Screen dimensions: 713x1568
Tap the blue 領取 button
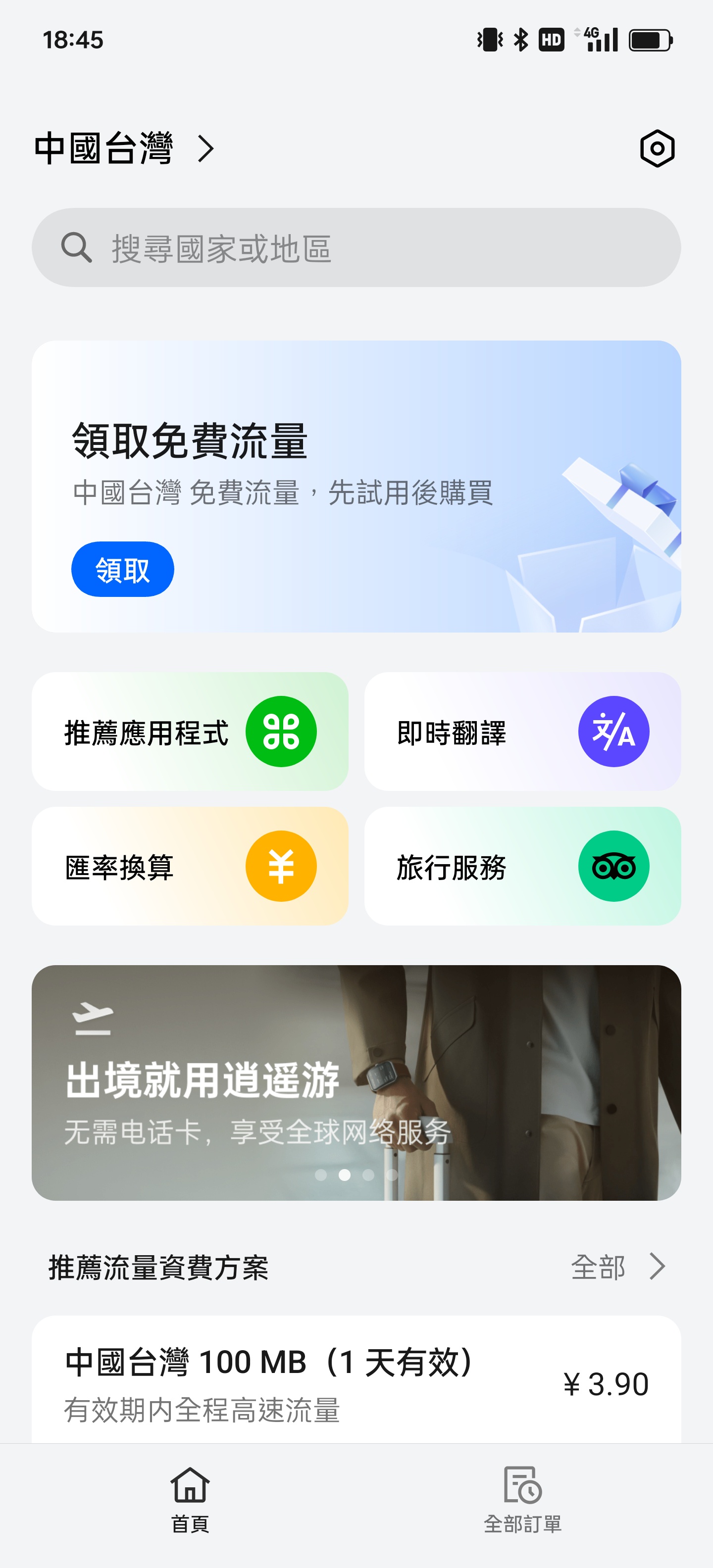(x=122, y=569)
